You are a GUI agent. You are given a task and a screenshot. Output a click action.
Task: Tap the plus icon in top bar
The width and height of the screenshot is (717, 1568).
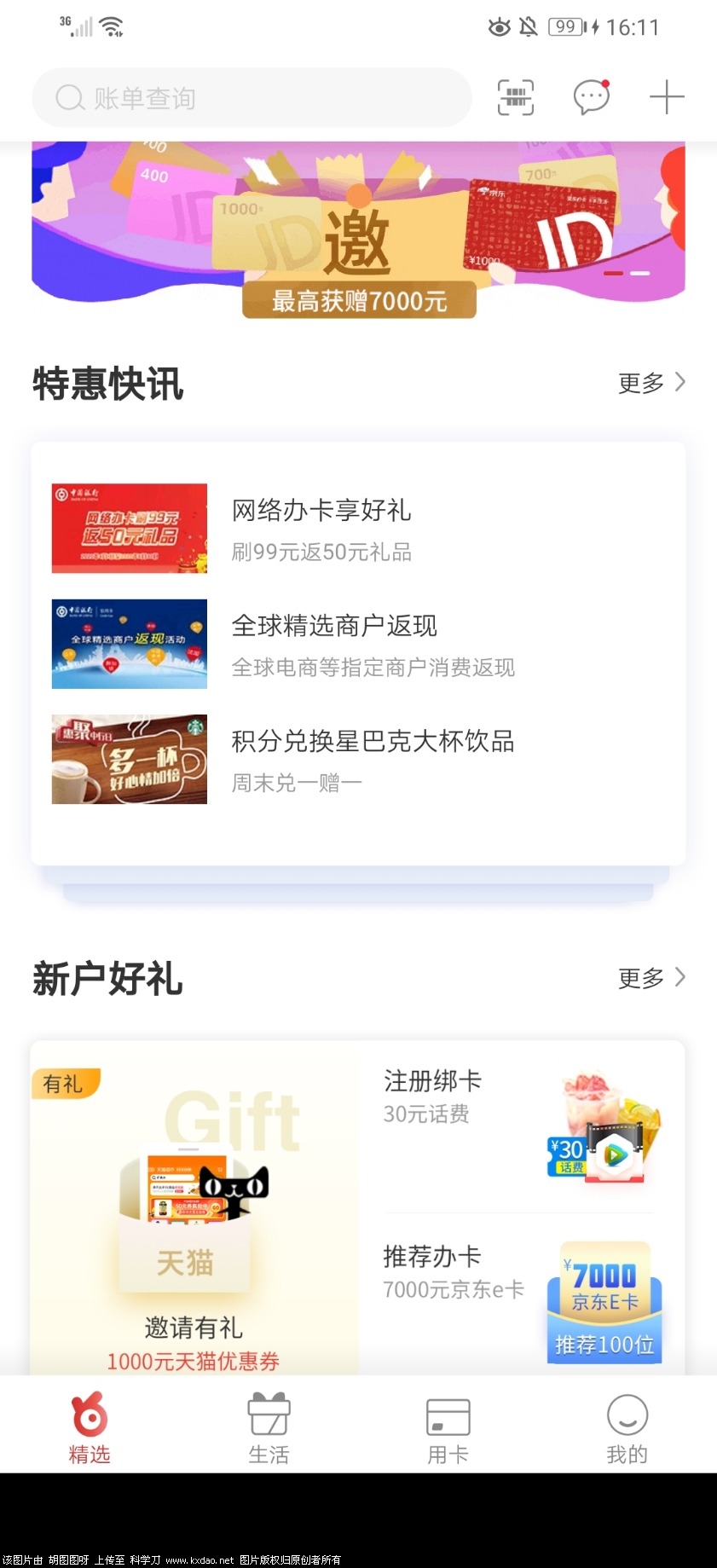pyautogui.click(x=667, y=97)
